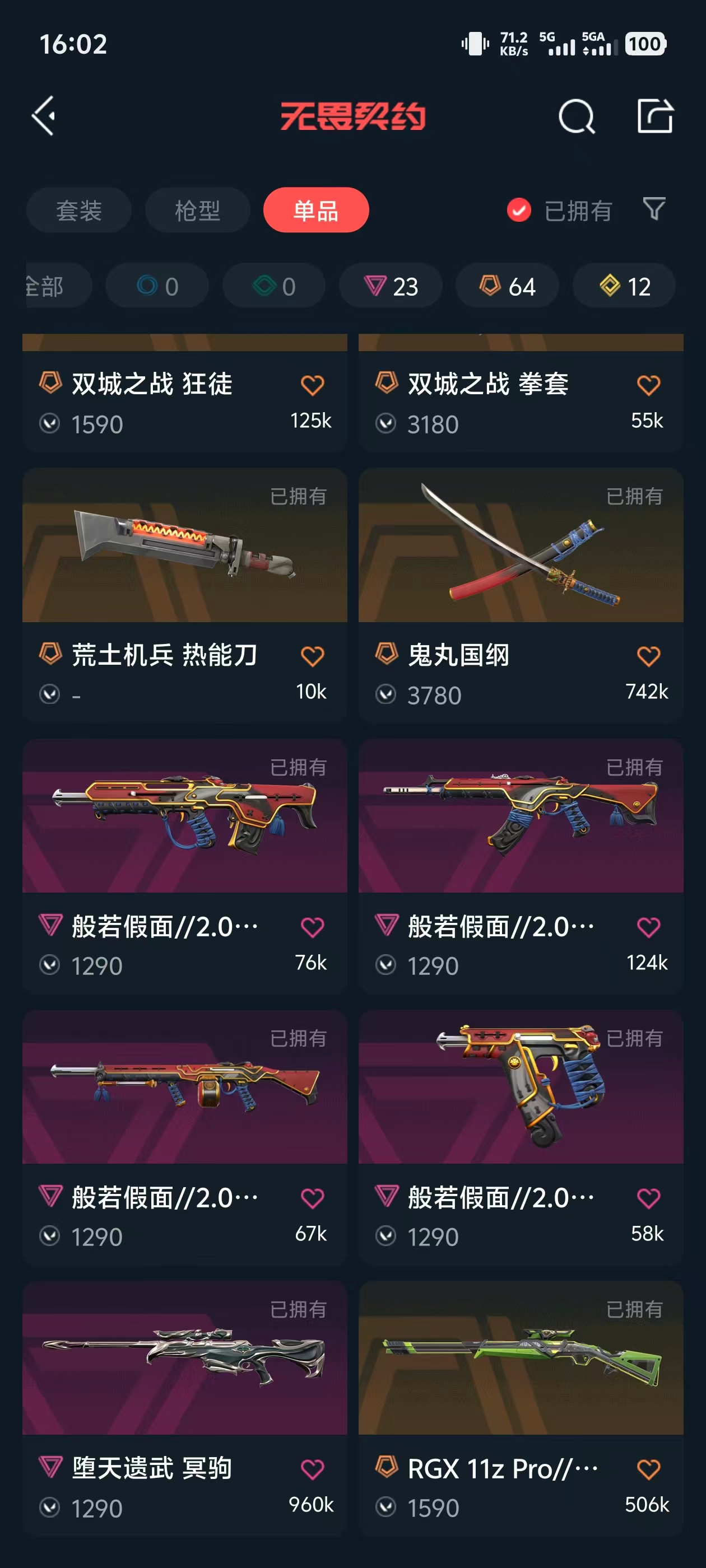Select the orange tier chip showing 64
Image resolution: width=706 pixels, height=1568 pixels.
pos(507,286)
